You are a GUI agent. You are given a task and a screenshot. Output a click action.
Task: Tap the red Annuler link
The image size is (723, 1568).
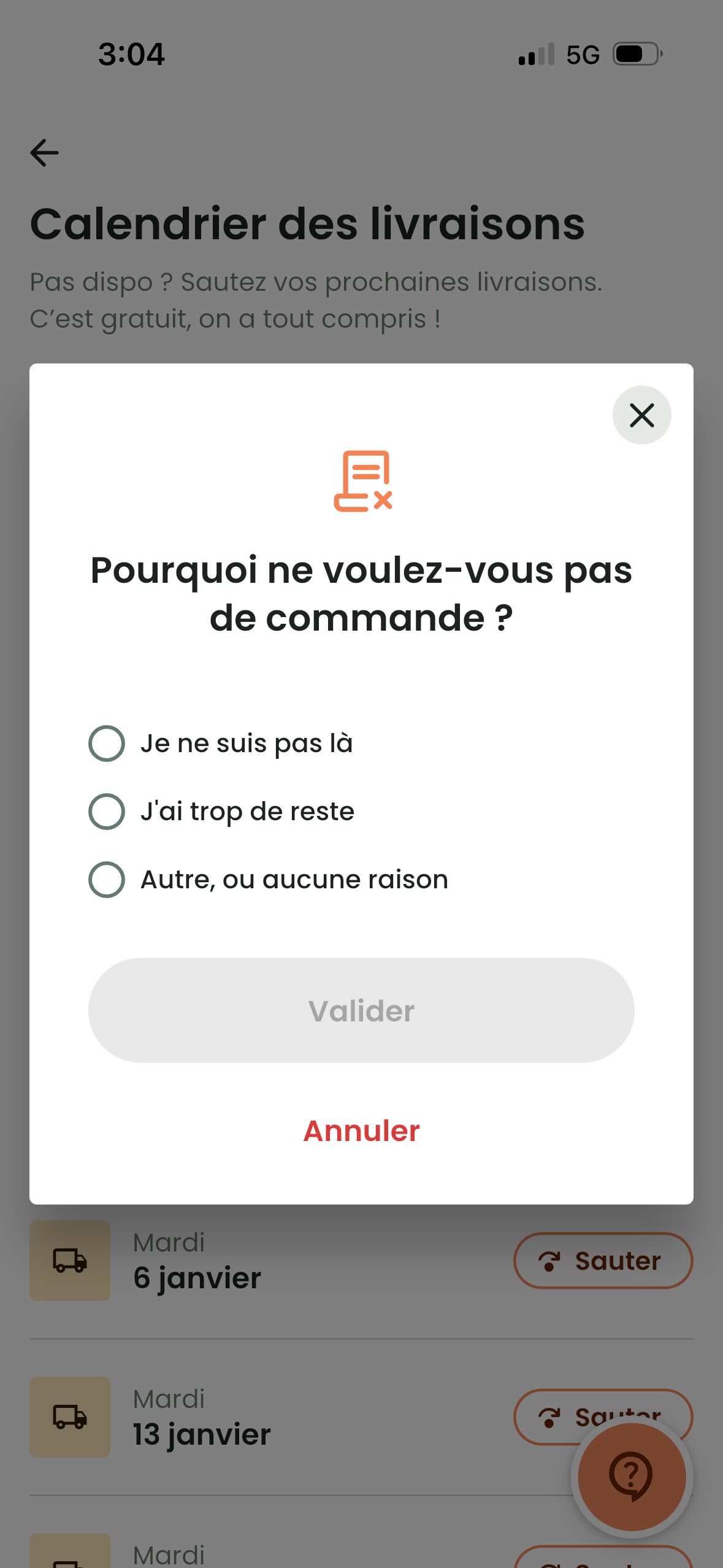pyautogui.click(x=361, y=1131)
